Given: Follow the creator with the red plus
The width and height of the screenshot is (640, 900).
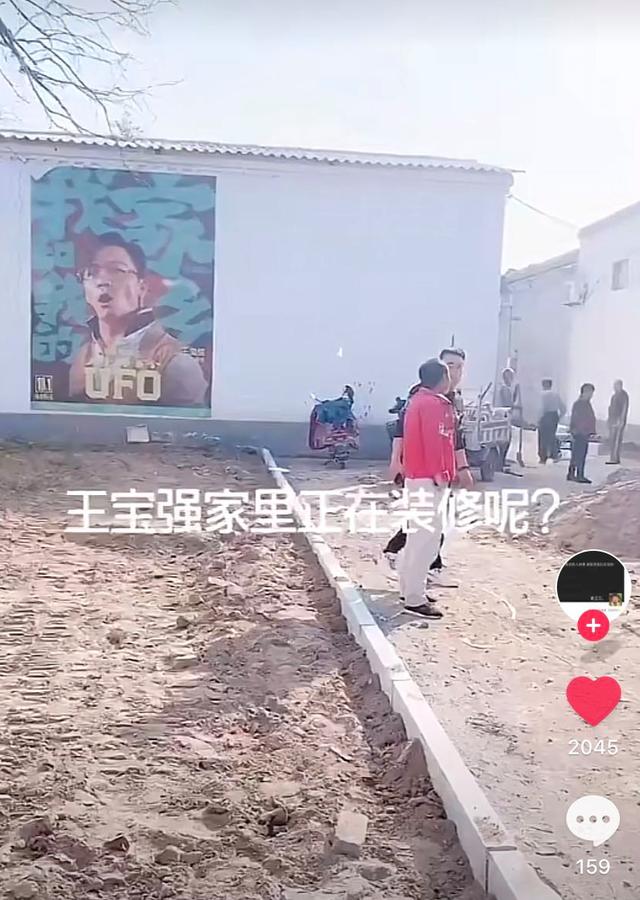Looking at the screenshot, I should coord(593,625).
